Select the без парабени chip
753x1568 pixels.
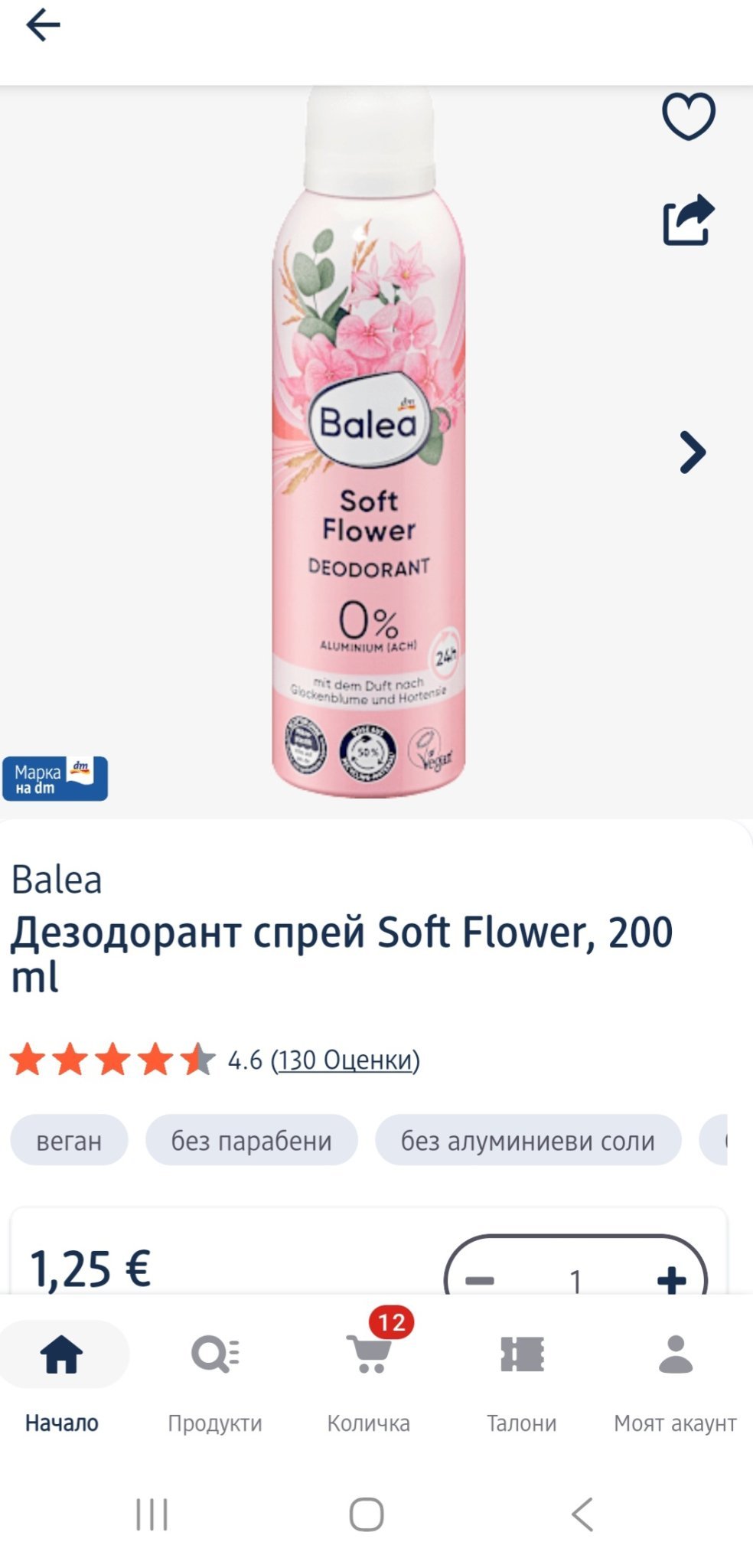[251, 1141]
